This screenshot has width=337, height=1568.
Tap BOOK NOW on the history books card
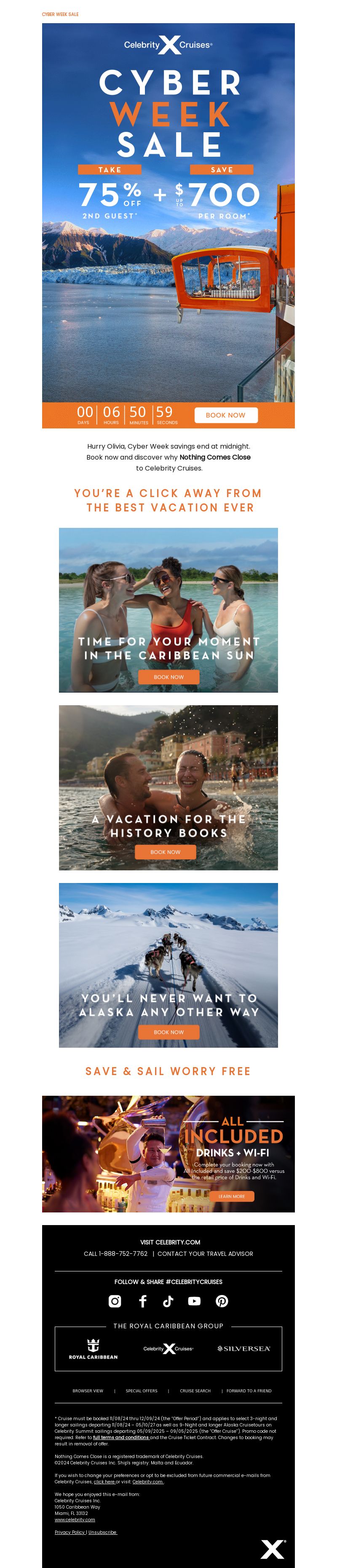[166, 852]
